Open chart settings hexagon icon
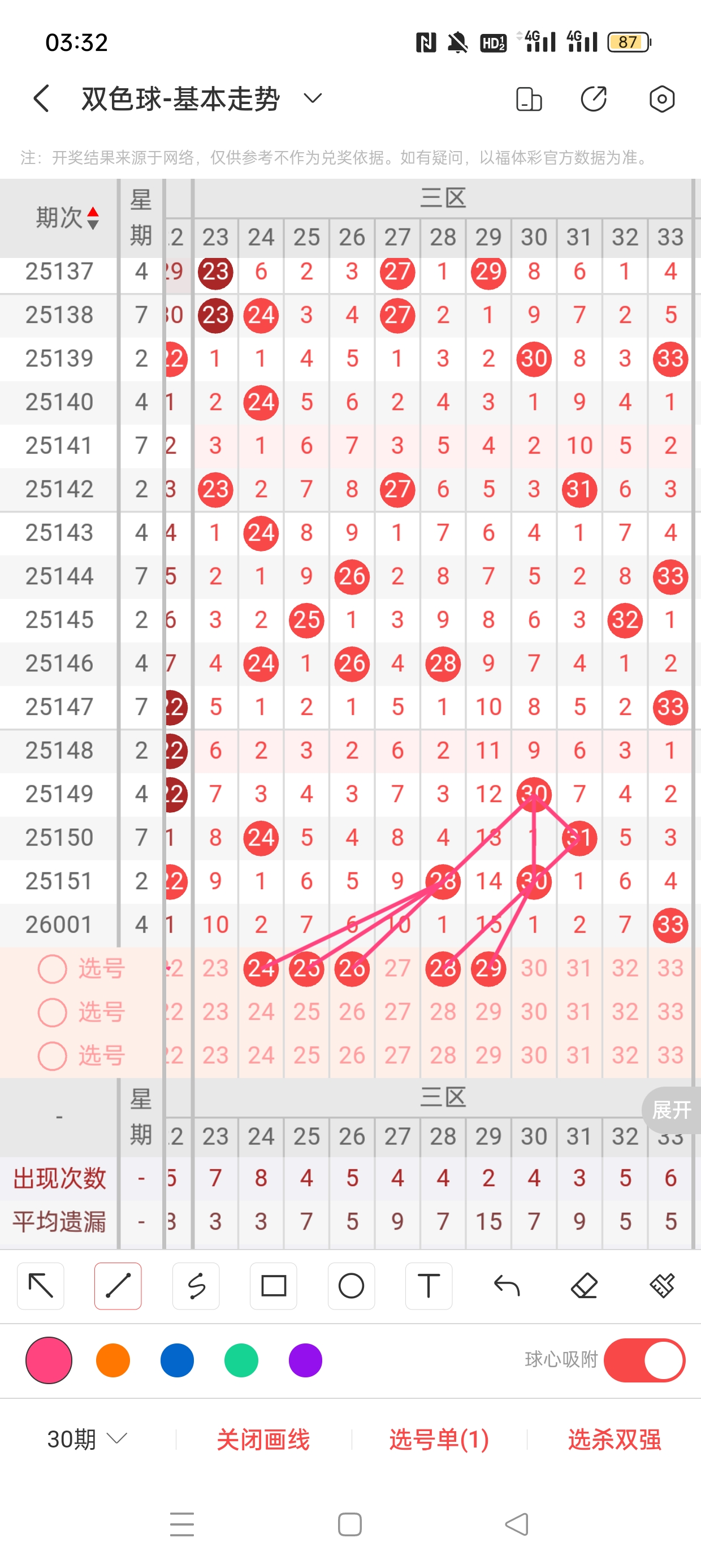The width and height of the screenshot is (701, 1568). point(661,98)
